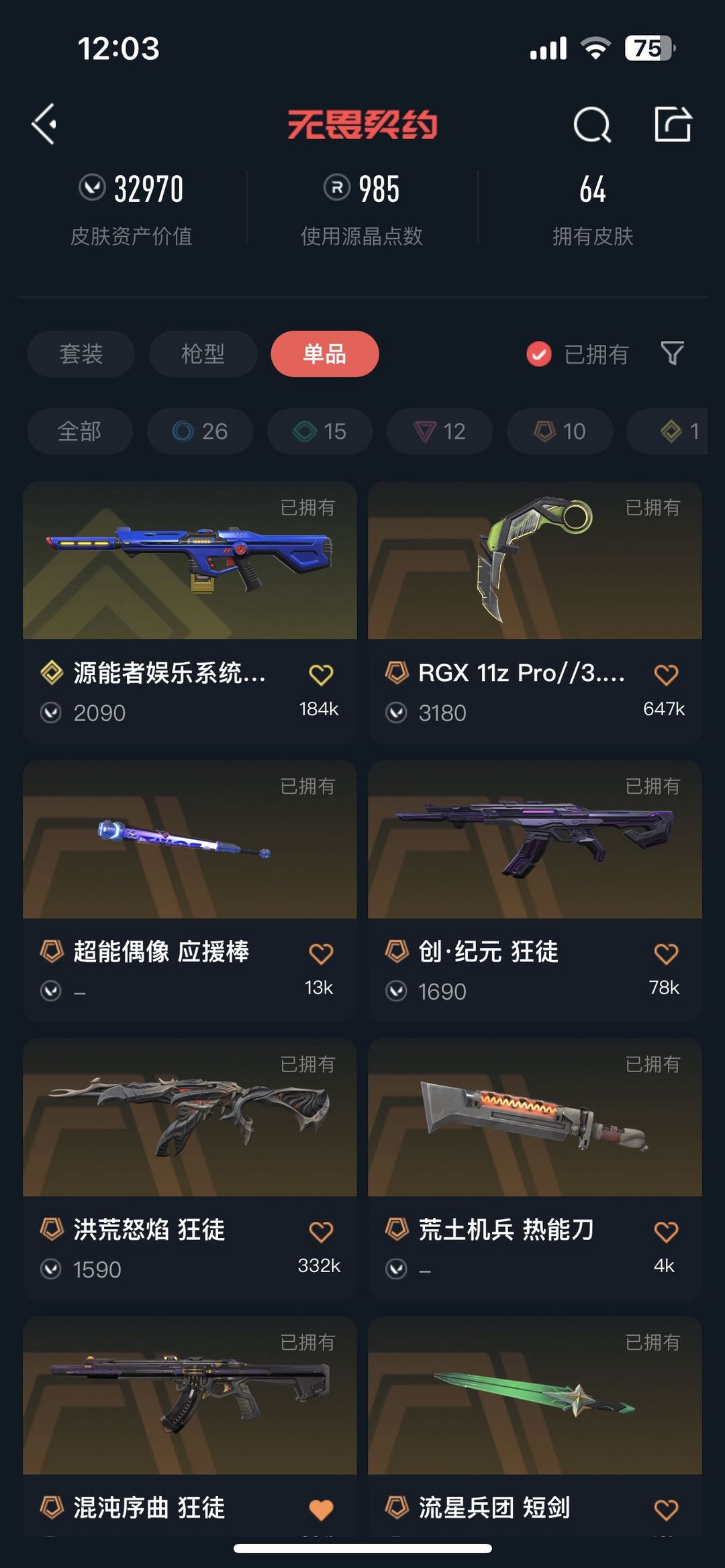Open the RGX 11z Pro knife card

tap(535, 612)
